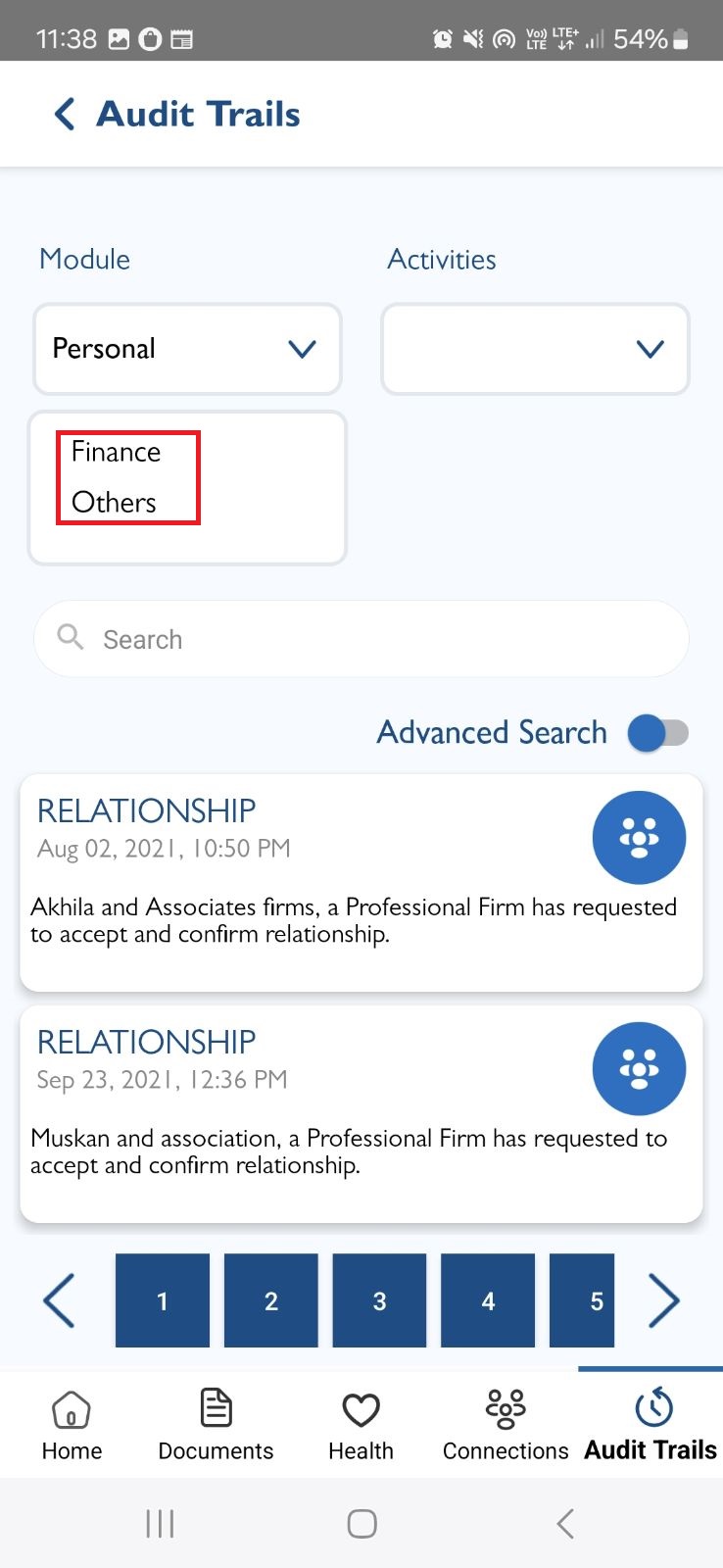This screenshot has height=1568, width=723.
Task: Select Finance from the module list
Action: click(x=116, y=452)
